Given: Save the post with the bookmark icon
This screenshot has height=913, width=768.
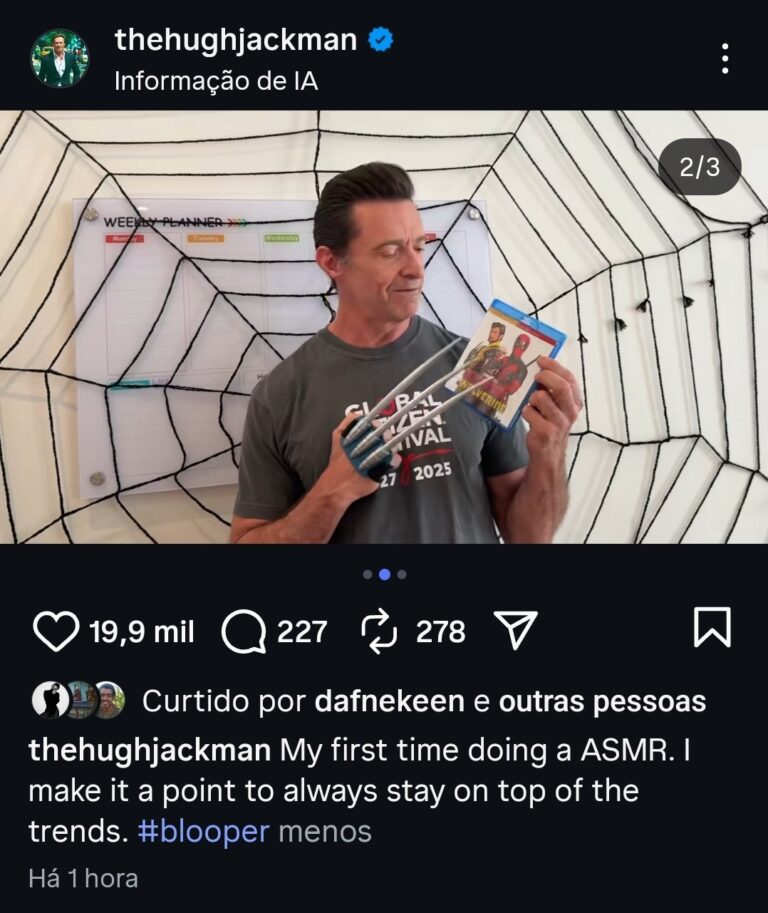Looking at the screenshot, I should pos(713,628).
